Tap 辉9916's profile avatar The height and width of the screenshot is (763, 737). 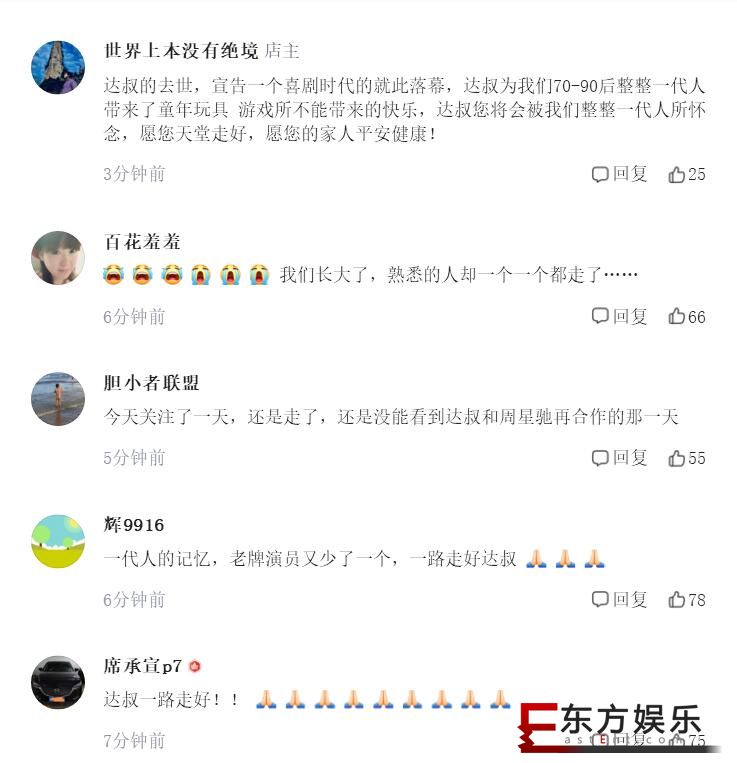(58, 541)
